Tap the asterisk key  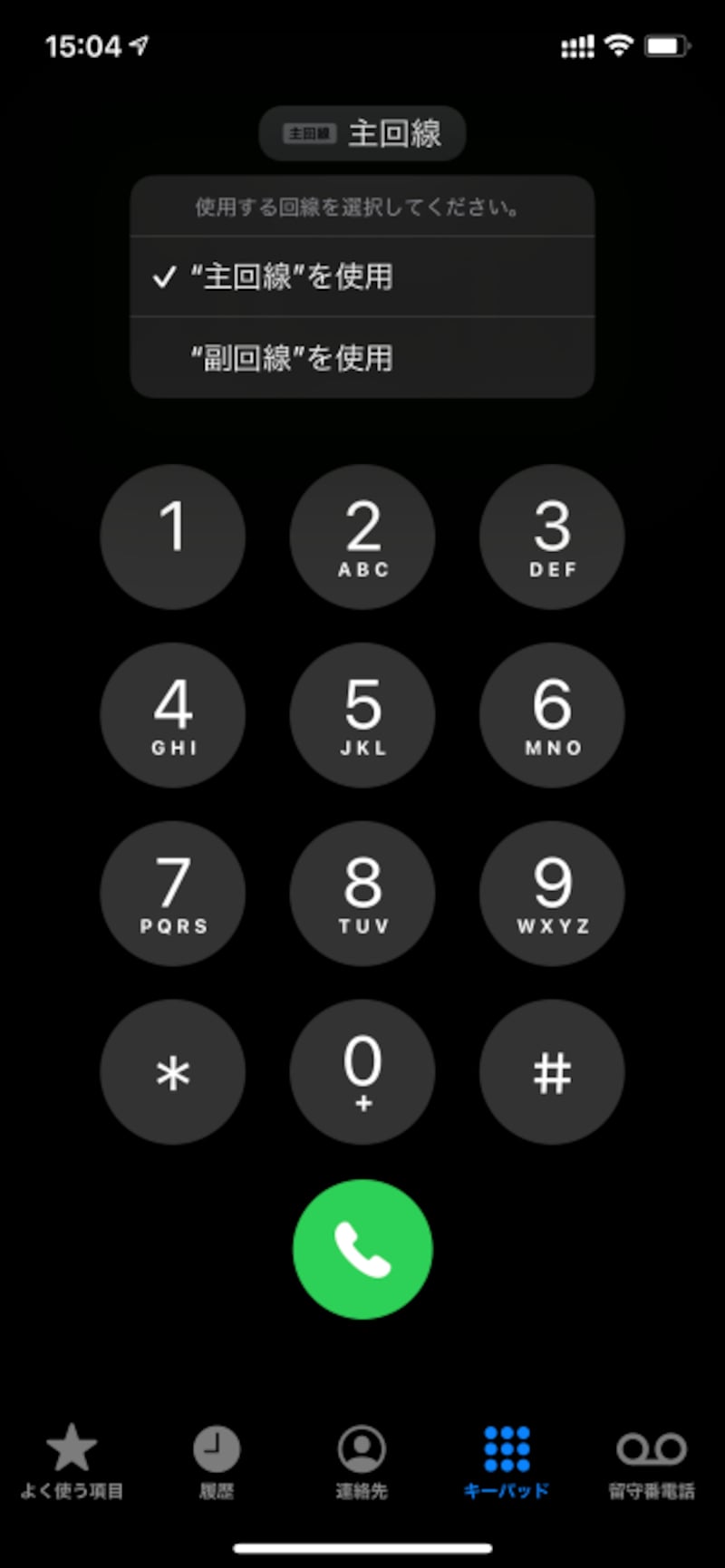(172, 1072)
